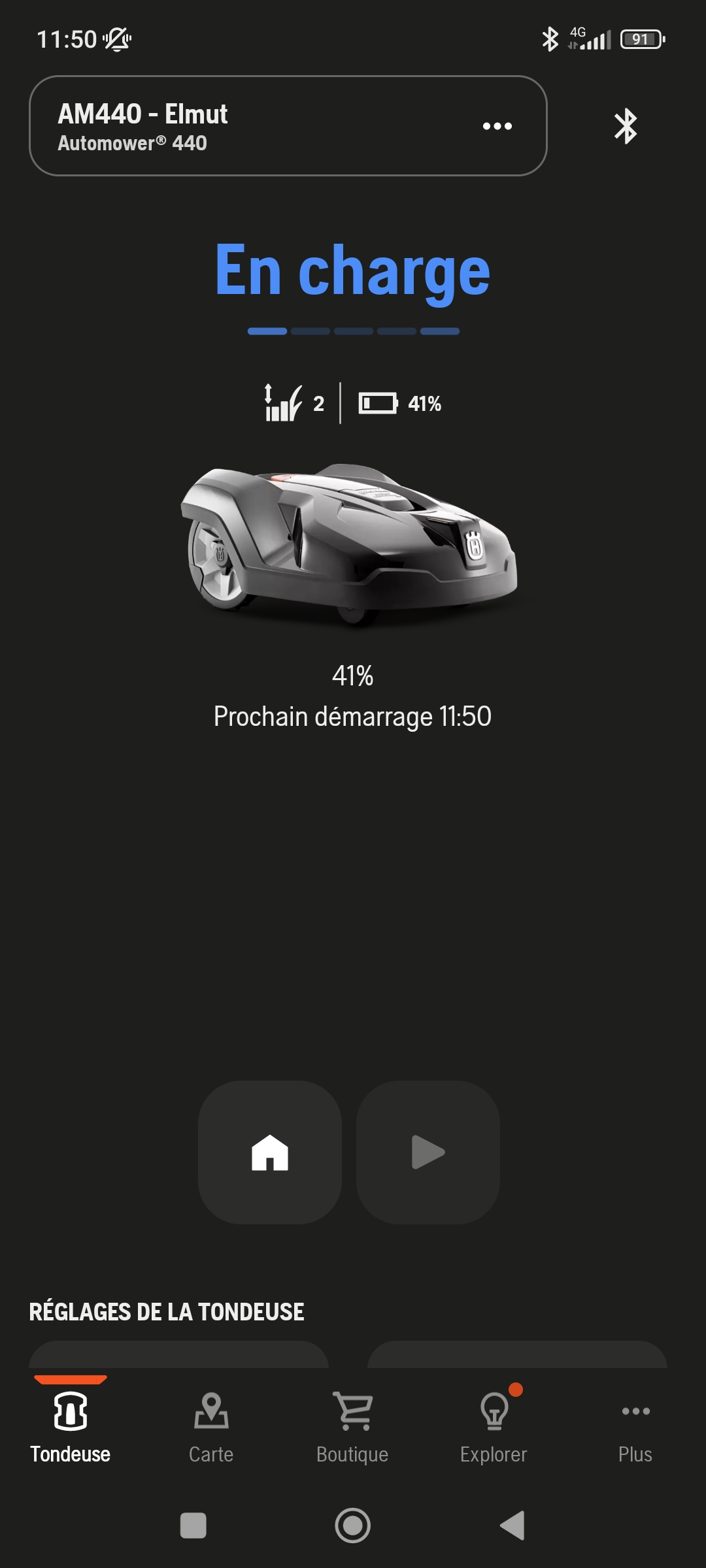Screen dimensions: 706x1568
Task: Start mowing with the play button
Action: point(428,1152)
